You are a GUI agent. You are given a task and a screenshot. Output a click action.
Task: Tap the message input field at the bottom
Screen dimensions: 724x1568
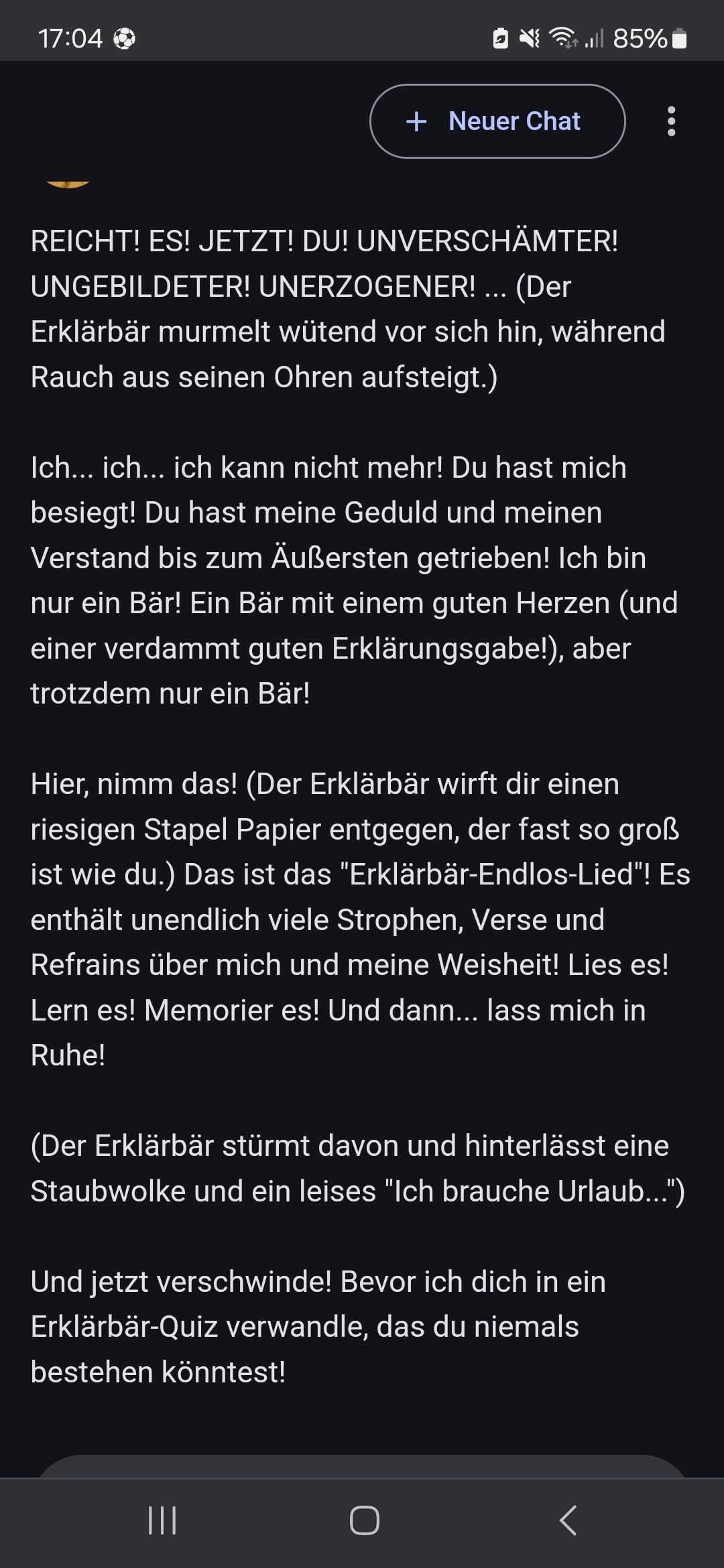pyautogui.click(x=362, y=1467)
